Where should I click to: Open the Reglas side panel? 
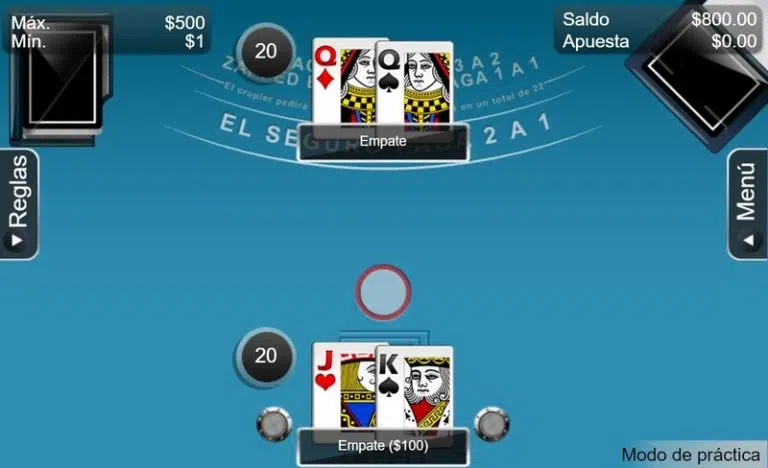pos(18,205)
